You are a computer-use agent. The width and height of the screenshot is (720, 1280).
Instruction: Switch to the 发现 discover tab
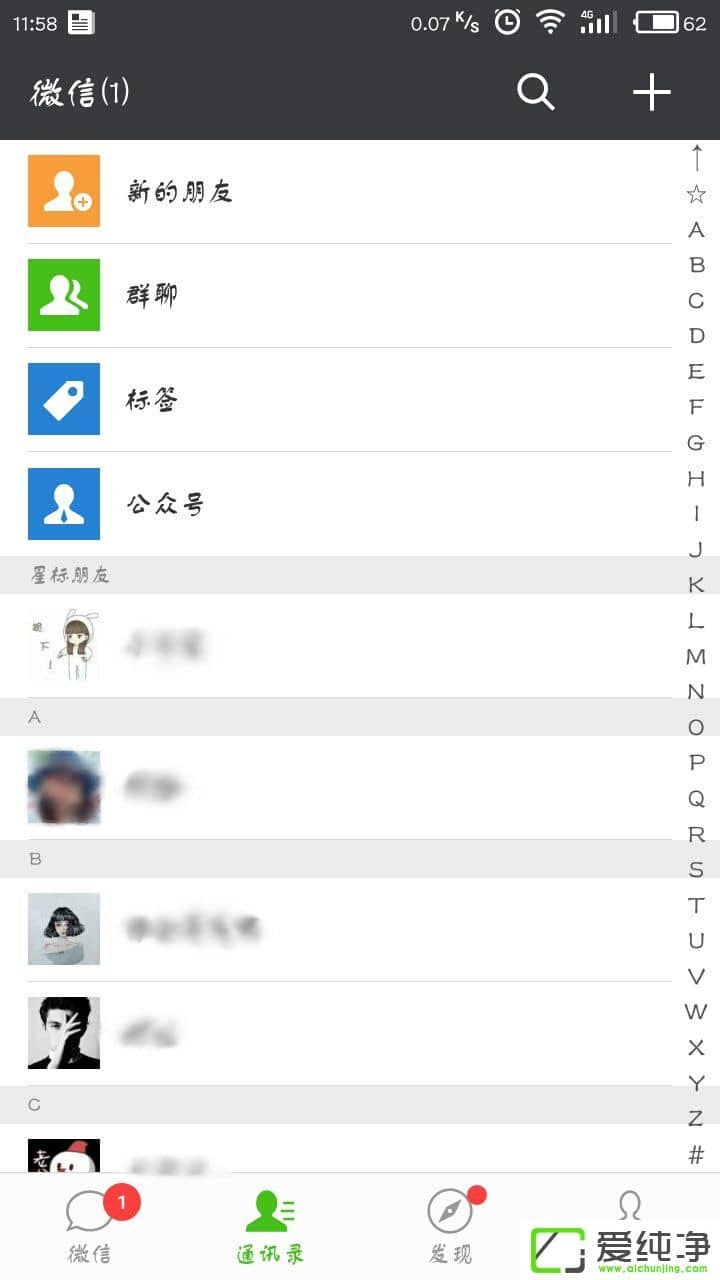pyautogui.click(x=451, y=1225)
